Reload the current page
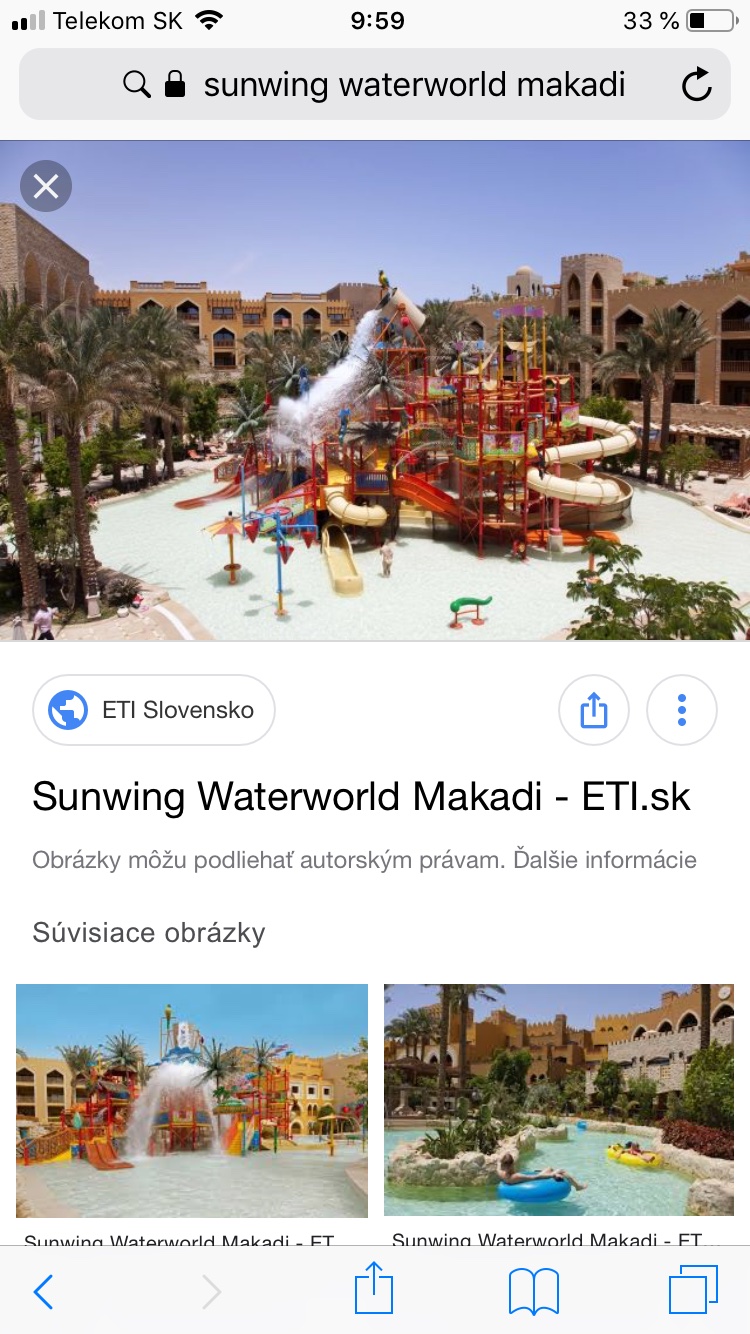 pos(696,85)
